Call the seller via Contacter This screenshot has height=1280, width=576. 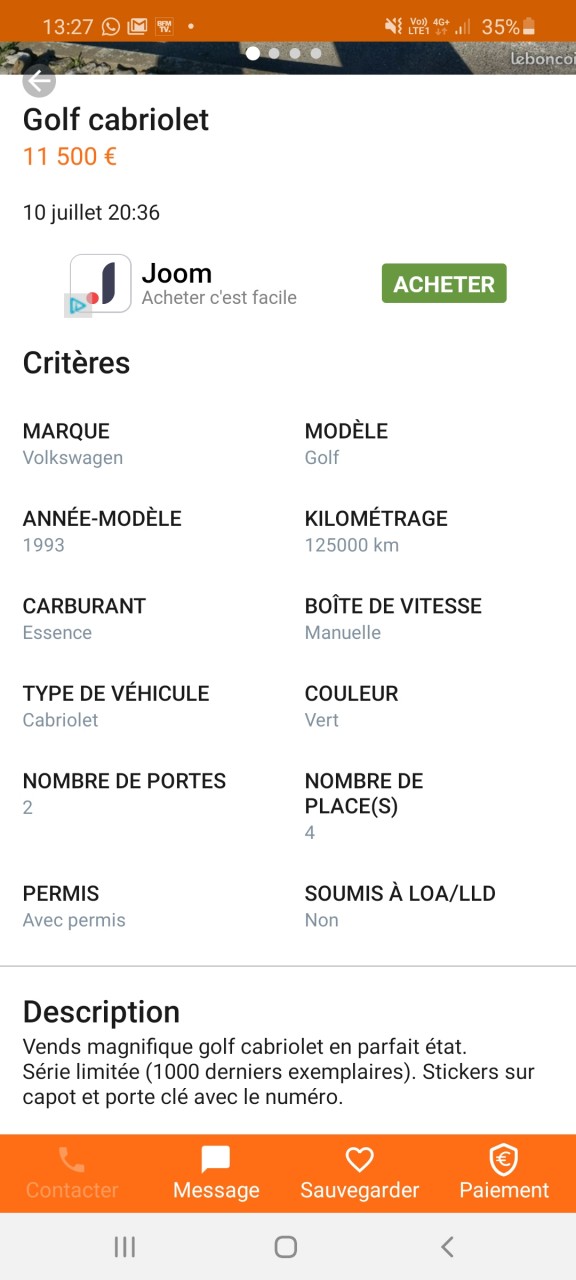[x=72, y=1174]
